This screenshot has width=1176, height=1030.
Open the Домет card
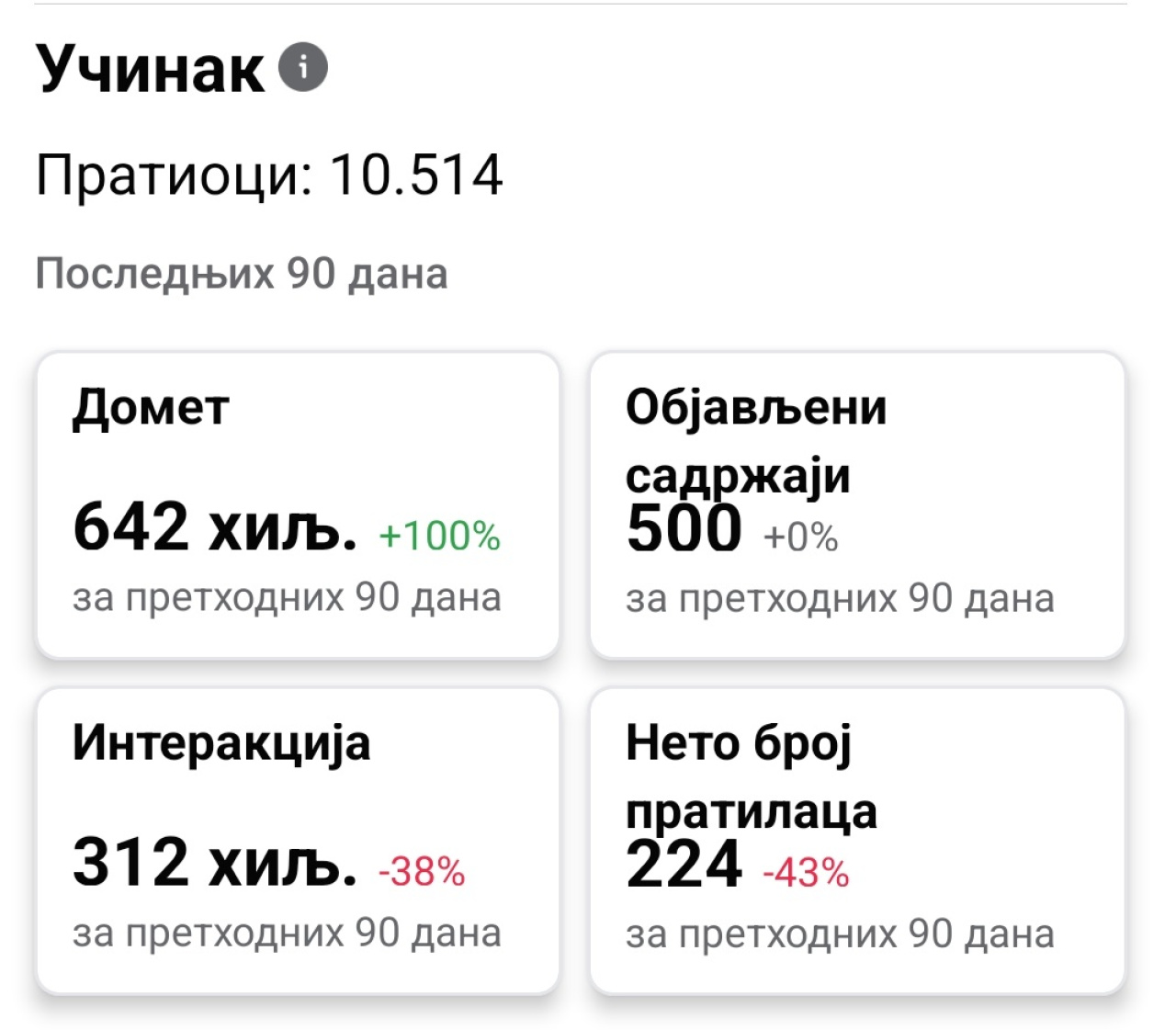coord(297,504)
